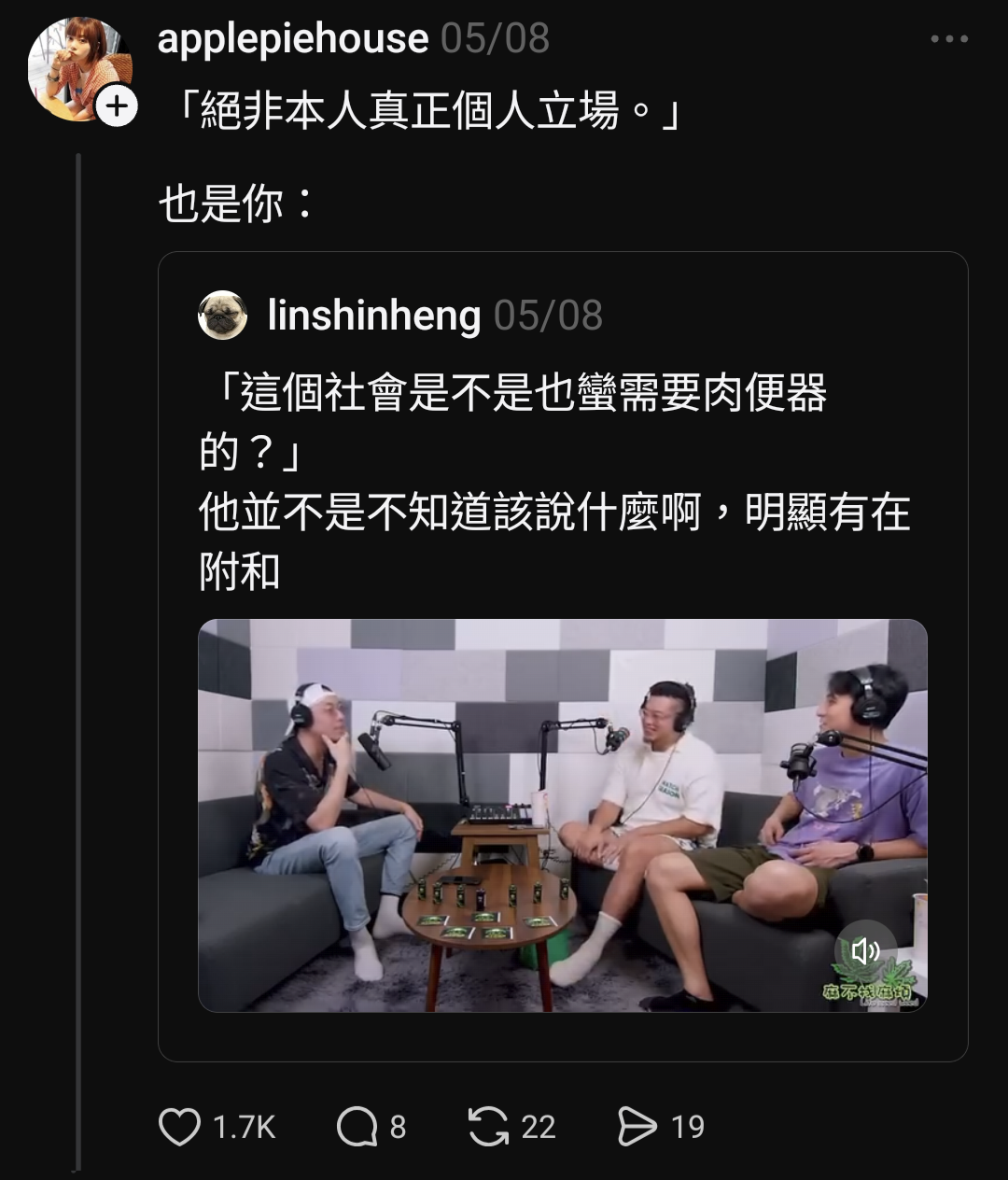Image resolution: width=1008 pixels, height=1180 pixels.
Task: Unmute the video with the speaker icon
Action: pyautogui.click(x=865, y=951)
